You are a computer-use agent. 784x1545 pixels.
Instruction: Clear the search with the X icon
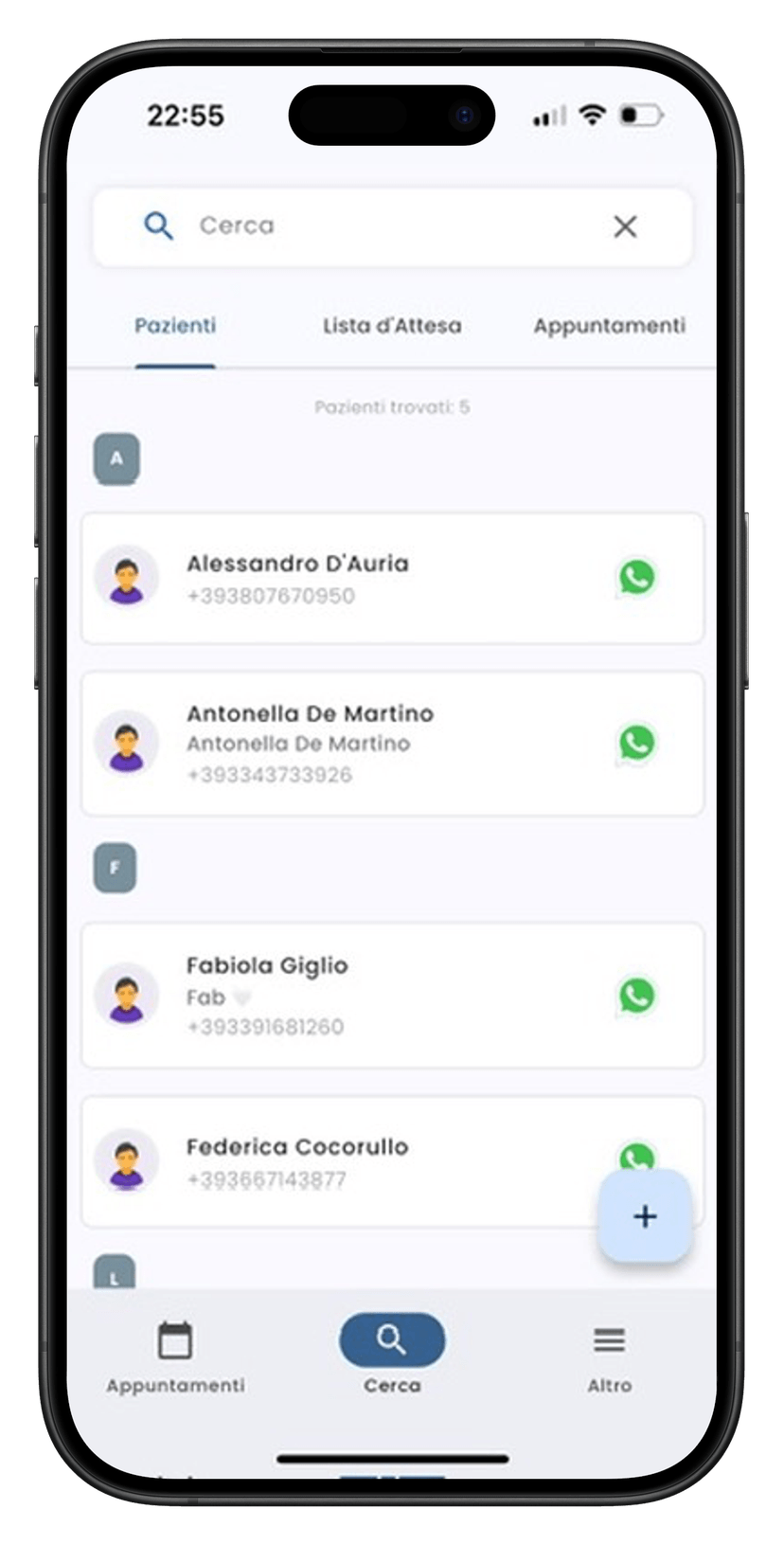point(625,226)
